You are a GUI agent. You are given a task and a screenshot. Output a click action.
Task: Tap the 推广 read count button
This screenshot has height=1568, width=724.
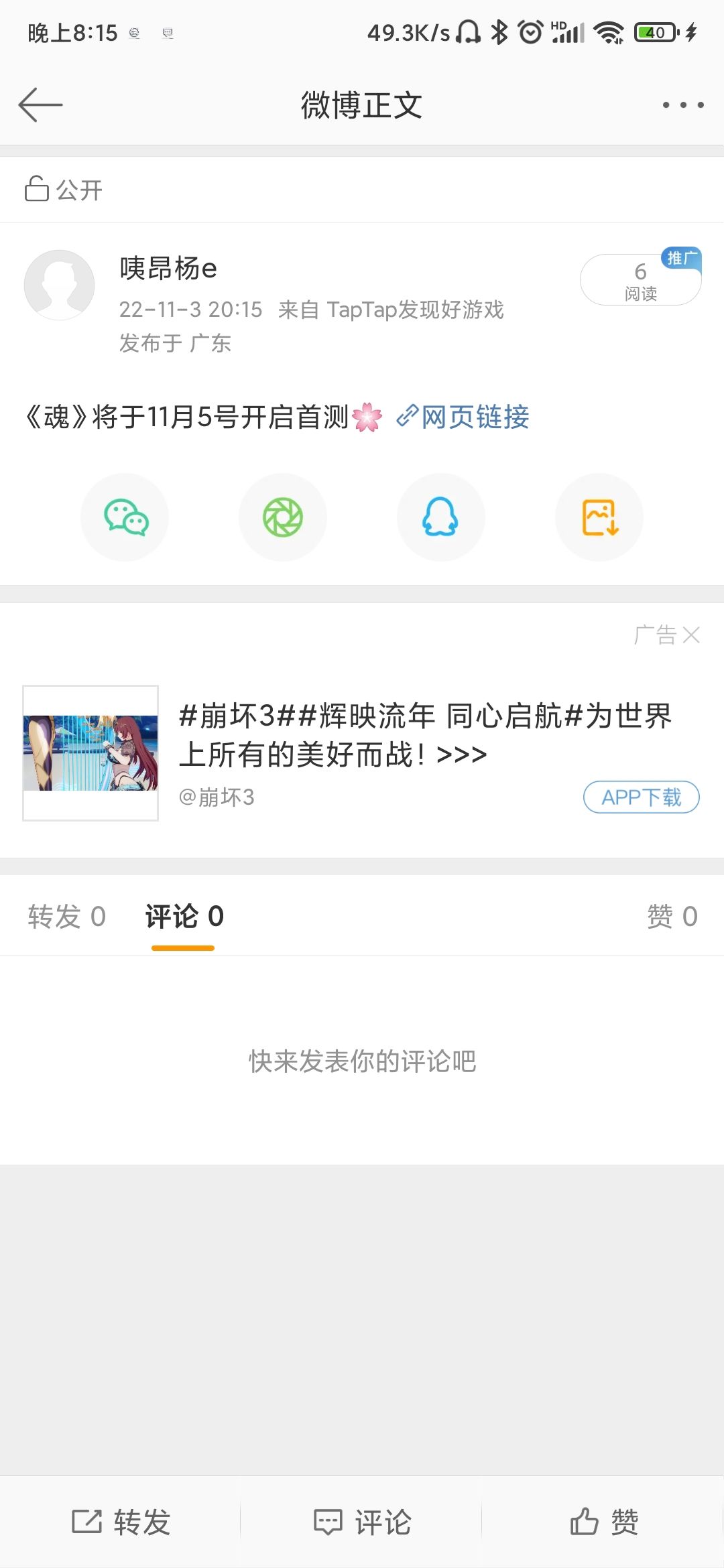pos(640,279)
